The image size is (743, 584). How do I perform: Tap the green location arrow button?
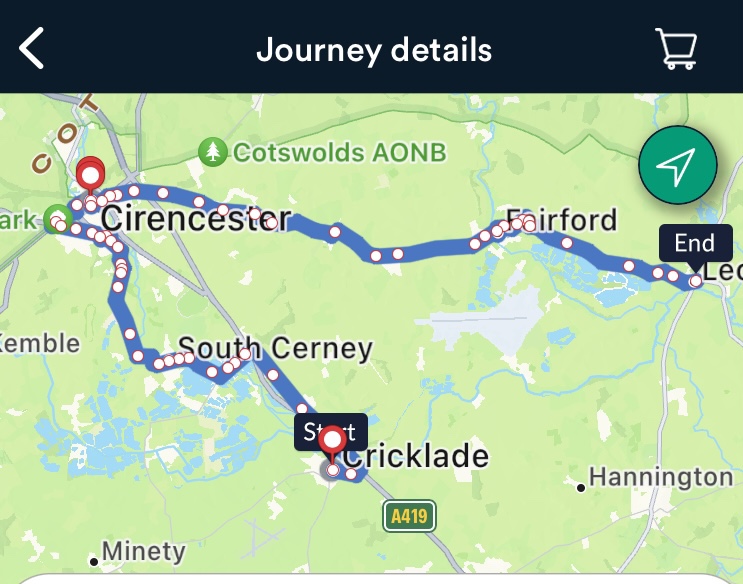coord(678,167)
